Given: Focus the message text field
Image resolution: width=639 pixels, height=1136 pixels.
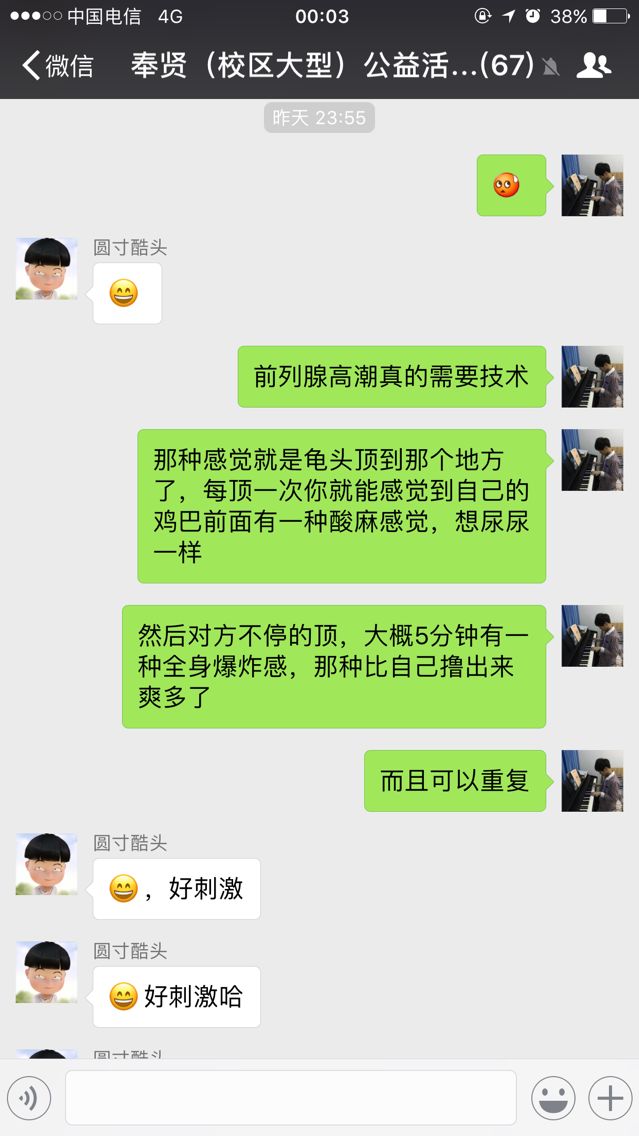Looking at the screenshot, I should coord(290,1098).
